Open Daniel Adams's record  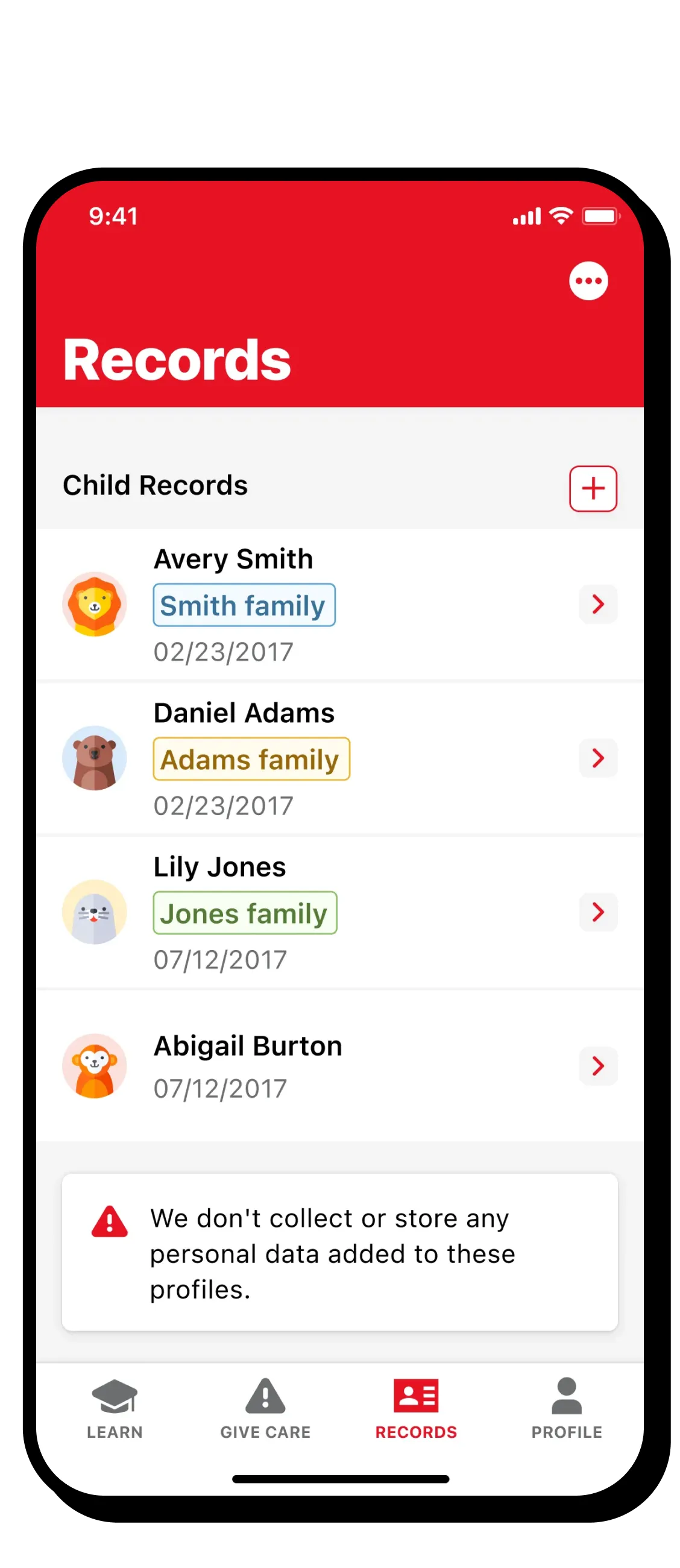point(597,758)
